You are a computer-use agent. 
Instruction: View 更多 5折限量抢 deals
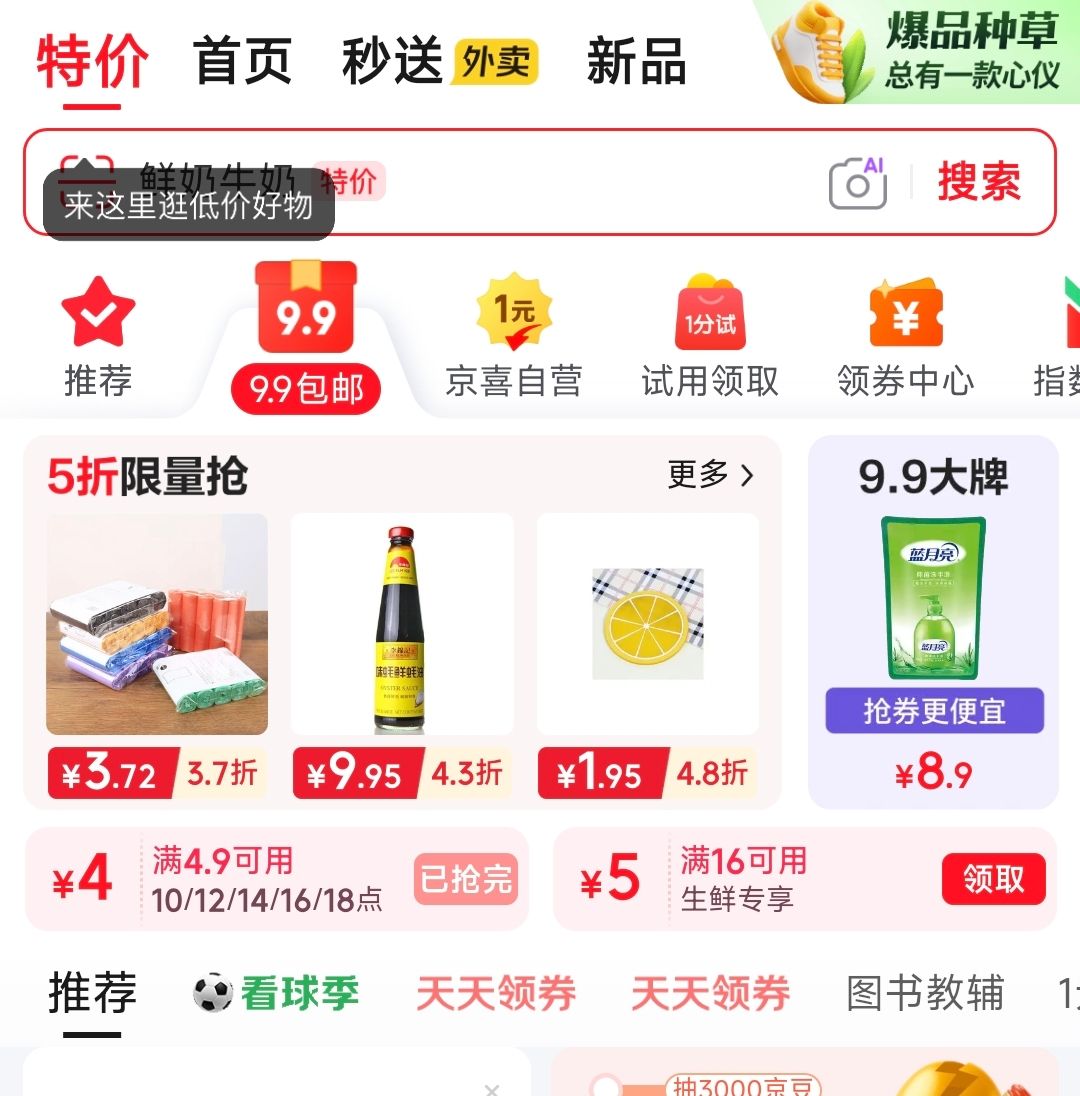pos(710,475)
